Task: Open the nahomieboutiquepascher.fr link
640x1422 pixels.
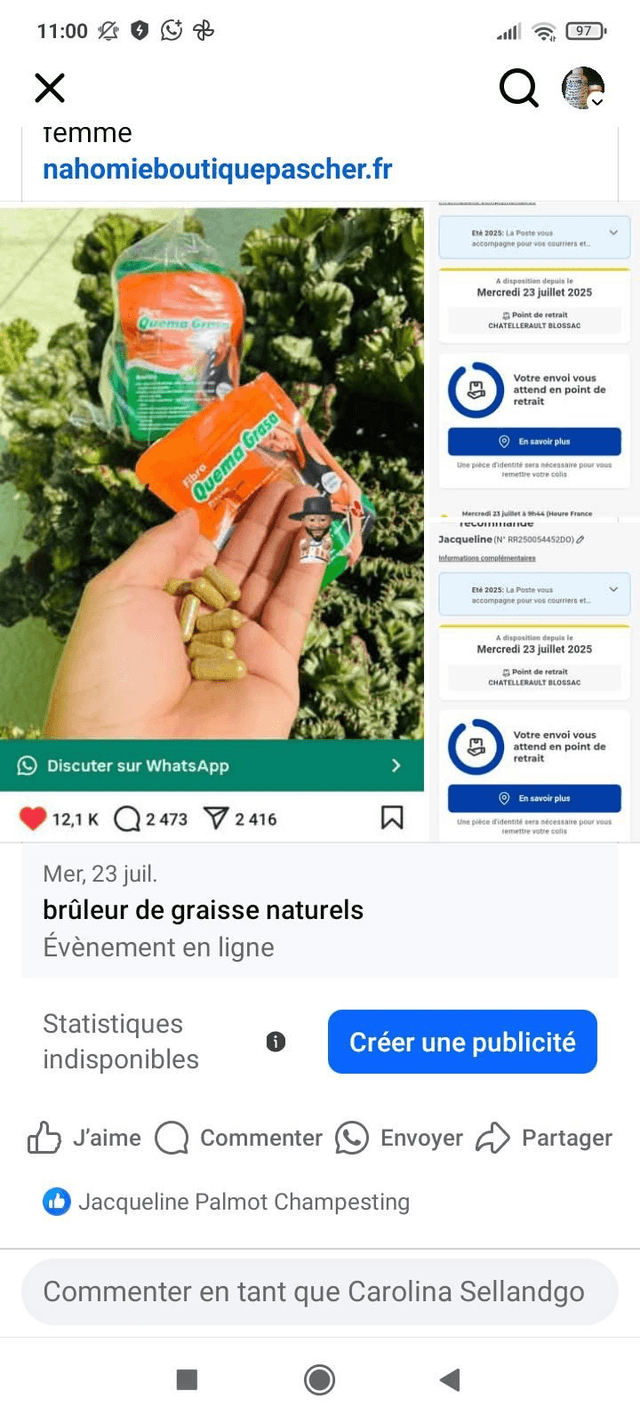Action: coord(217,169)
